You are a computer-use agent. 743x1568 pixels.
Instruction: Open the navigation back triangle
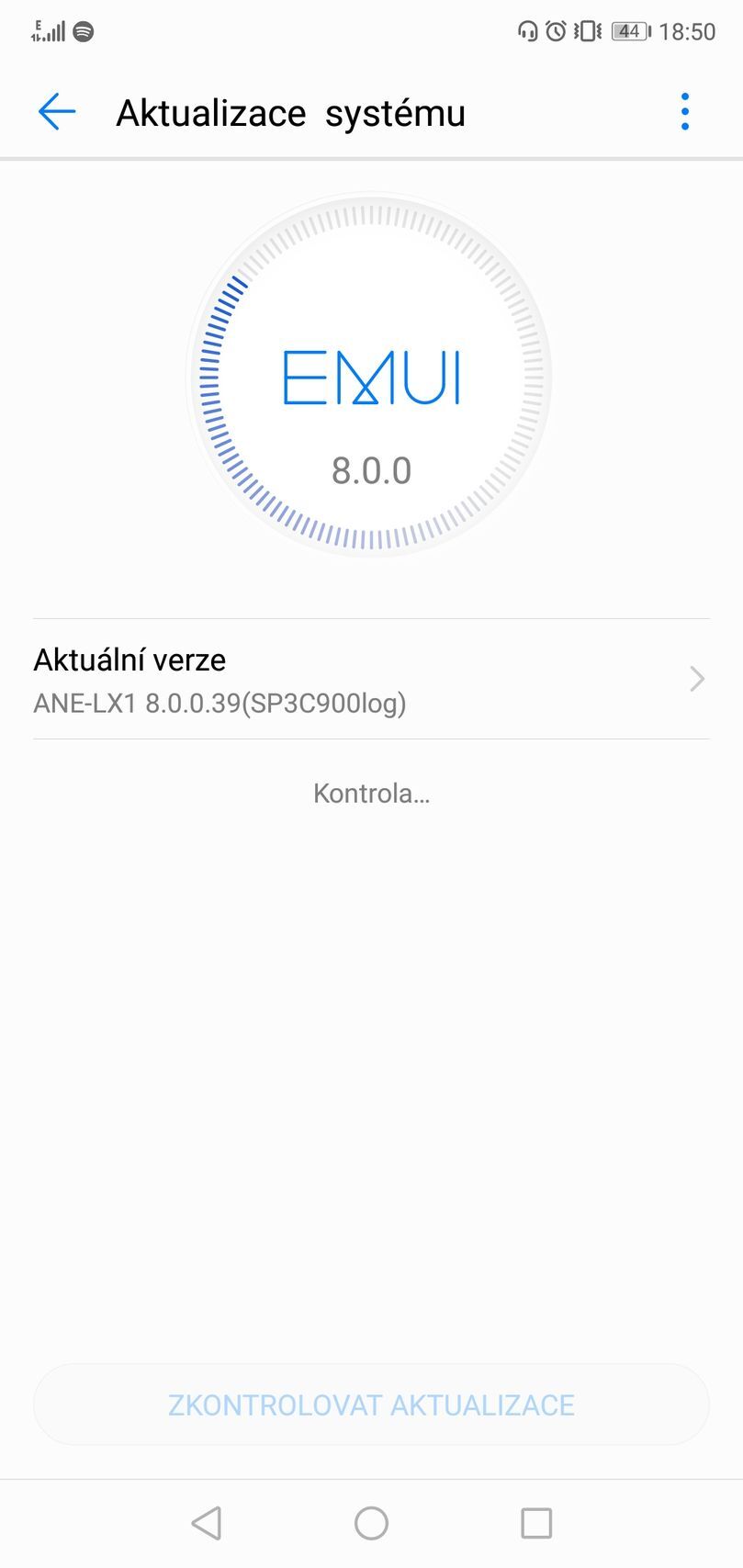point(208,1521)
